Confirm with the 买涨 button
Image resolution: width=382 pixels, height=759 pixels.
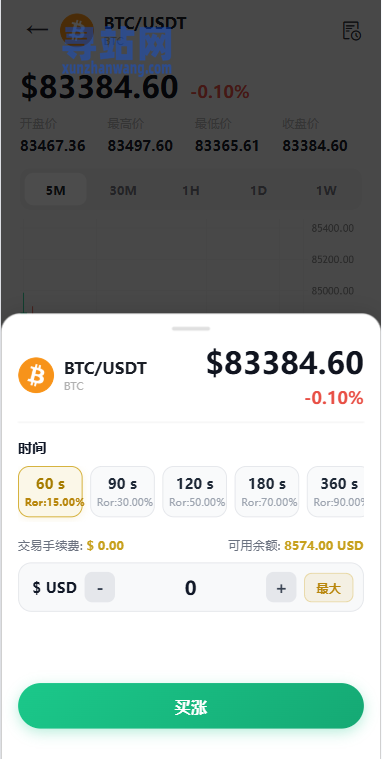pos(191,706)
